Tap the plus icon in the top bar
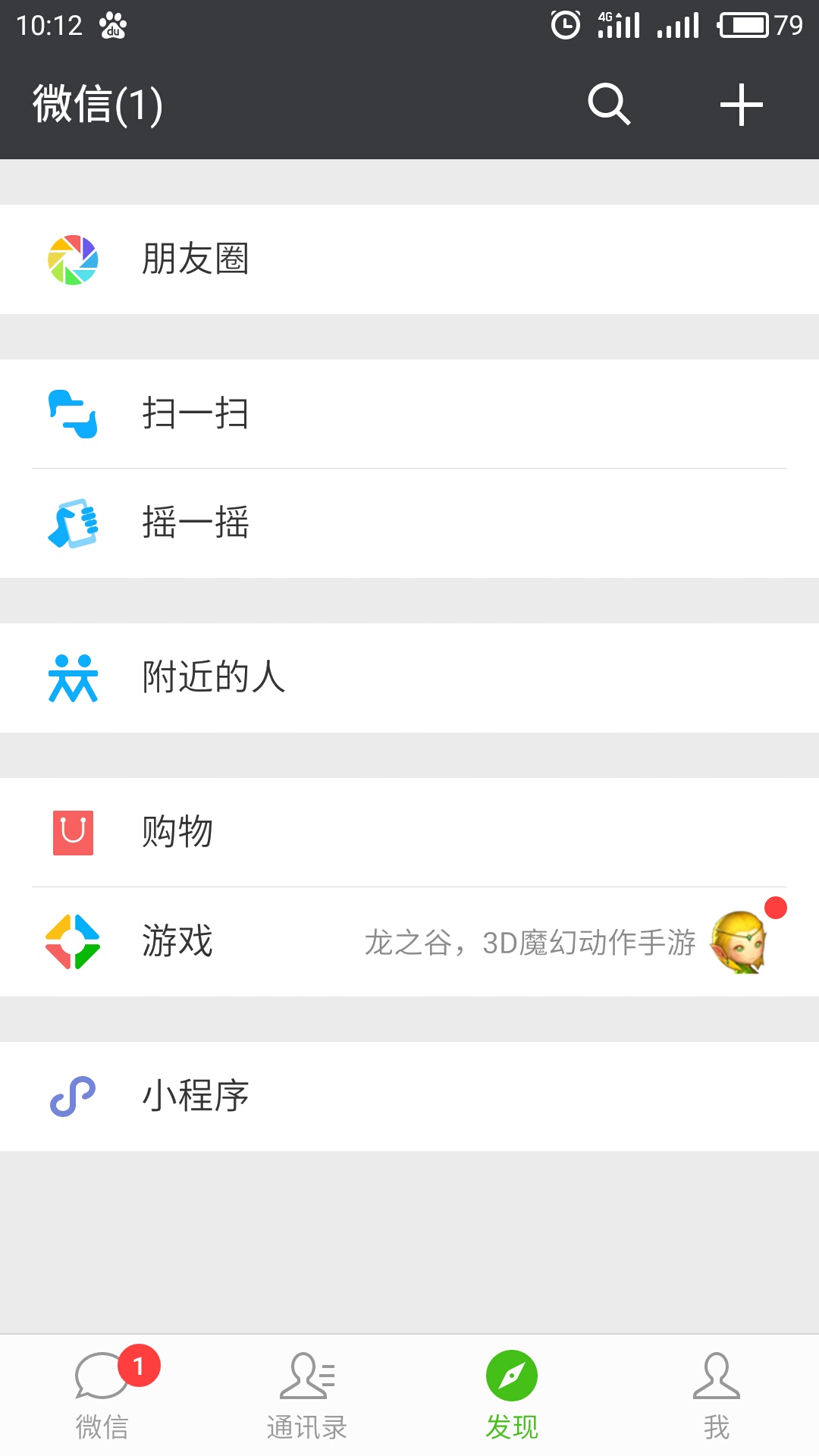Viewport: 819px width, 1456px height. [x=741, y=105]
